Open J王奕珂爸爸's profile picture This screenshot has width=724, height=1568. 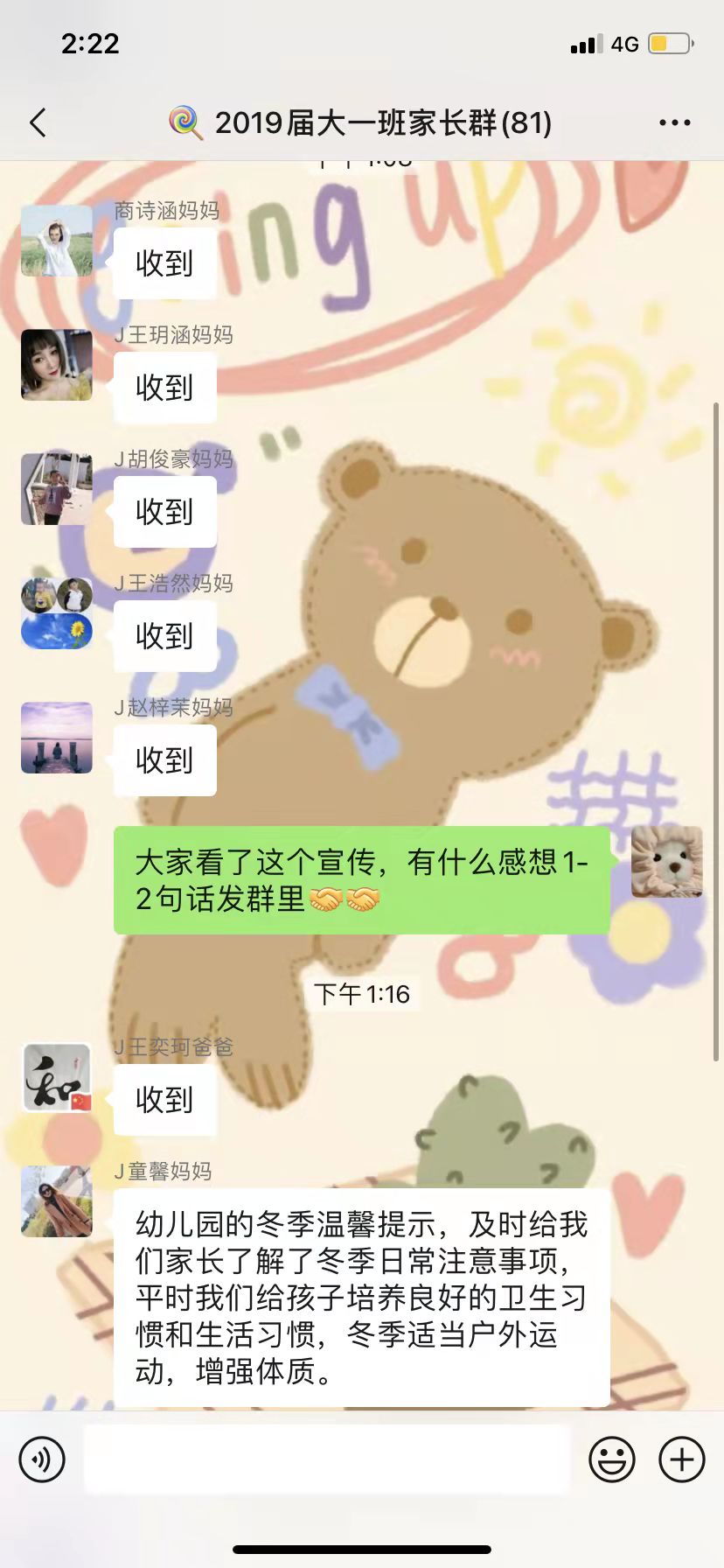pos(57,1077)
